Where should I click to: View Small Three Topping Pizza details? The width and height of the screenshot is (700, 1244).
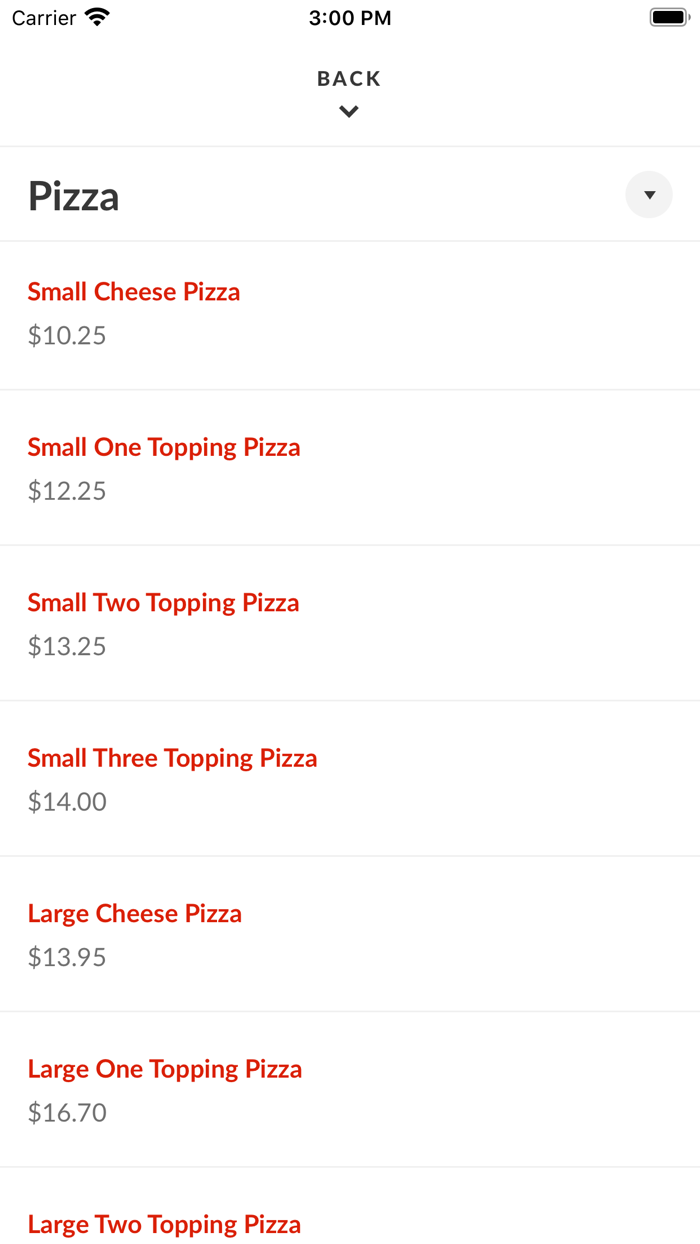[172, 758]
